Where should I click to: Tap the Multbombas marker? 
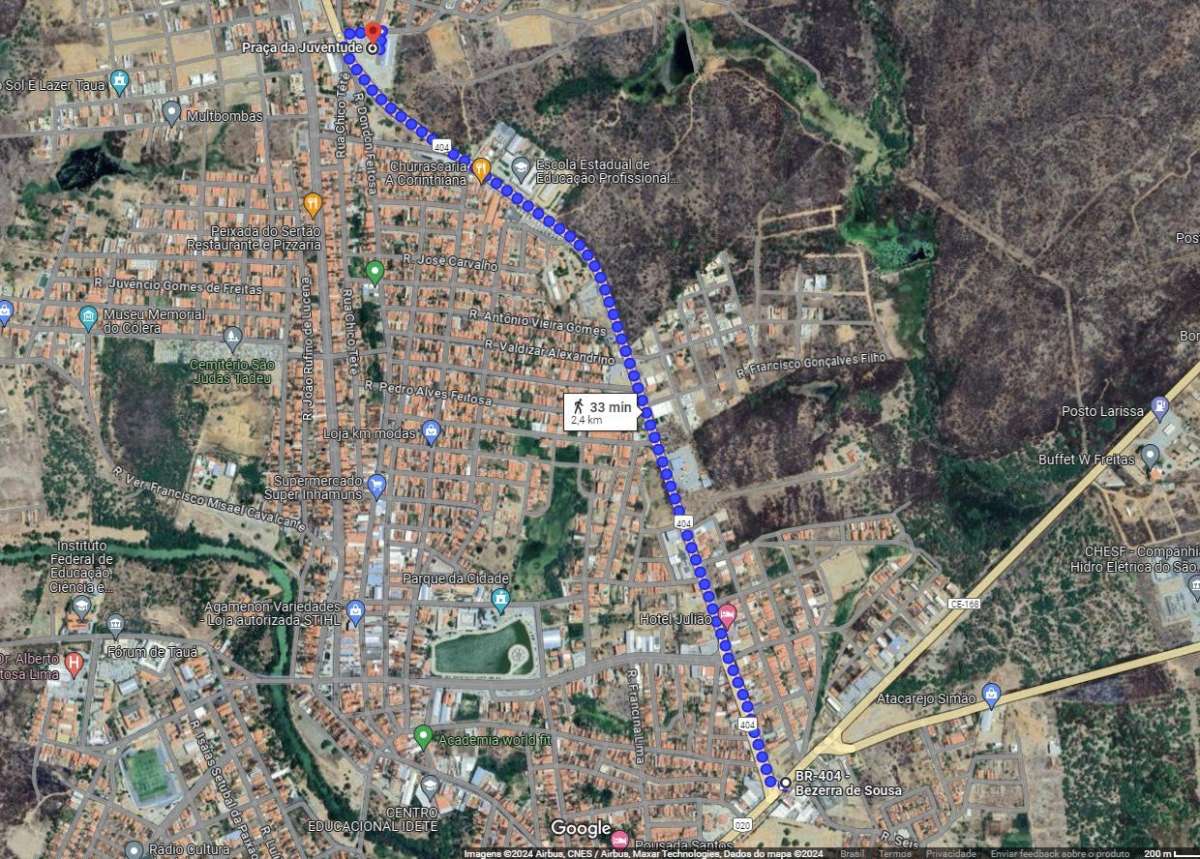tap(171, 111)
